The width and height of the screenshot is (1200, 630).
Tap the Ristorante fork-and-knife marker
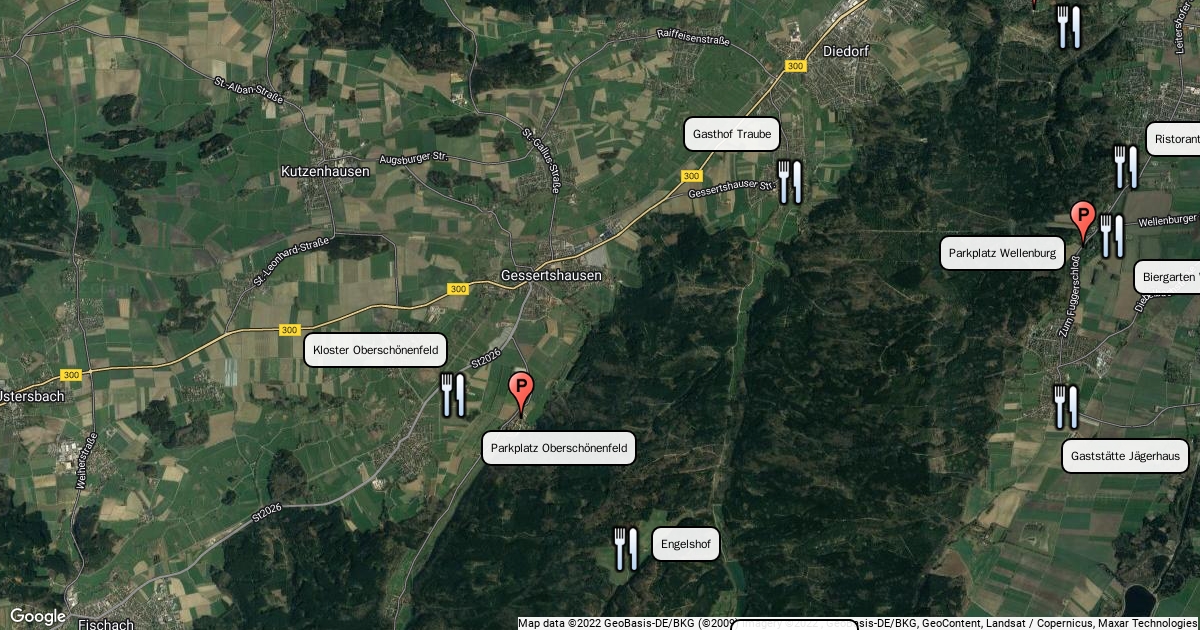coord(1125,167)
